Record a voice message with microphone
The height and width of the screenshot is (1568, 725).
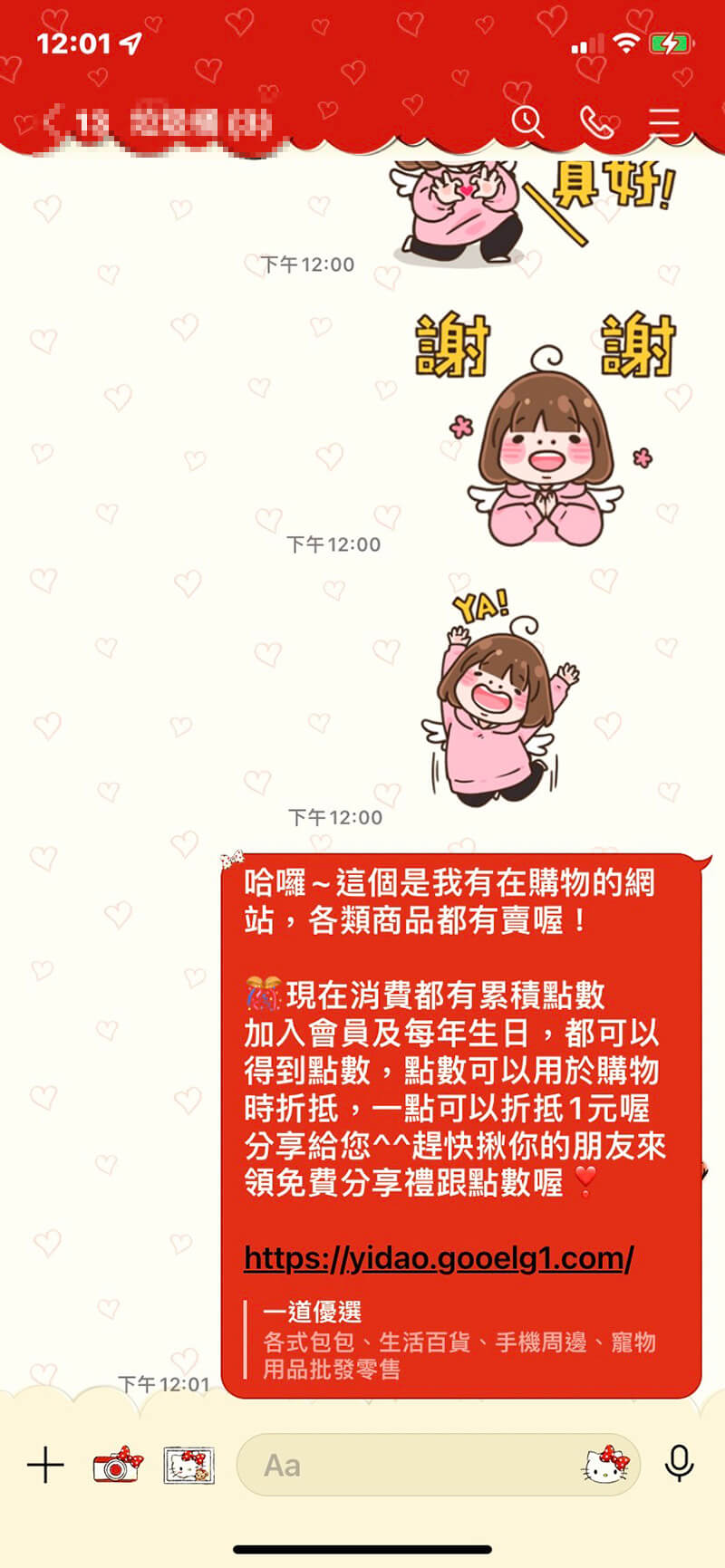pyautogui.click(x=679, y=1464)
